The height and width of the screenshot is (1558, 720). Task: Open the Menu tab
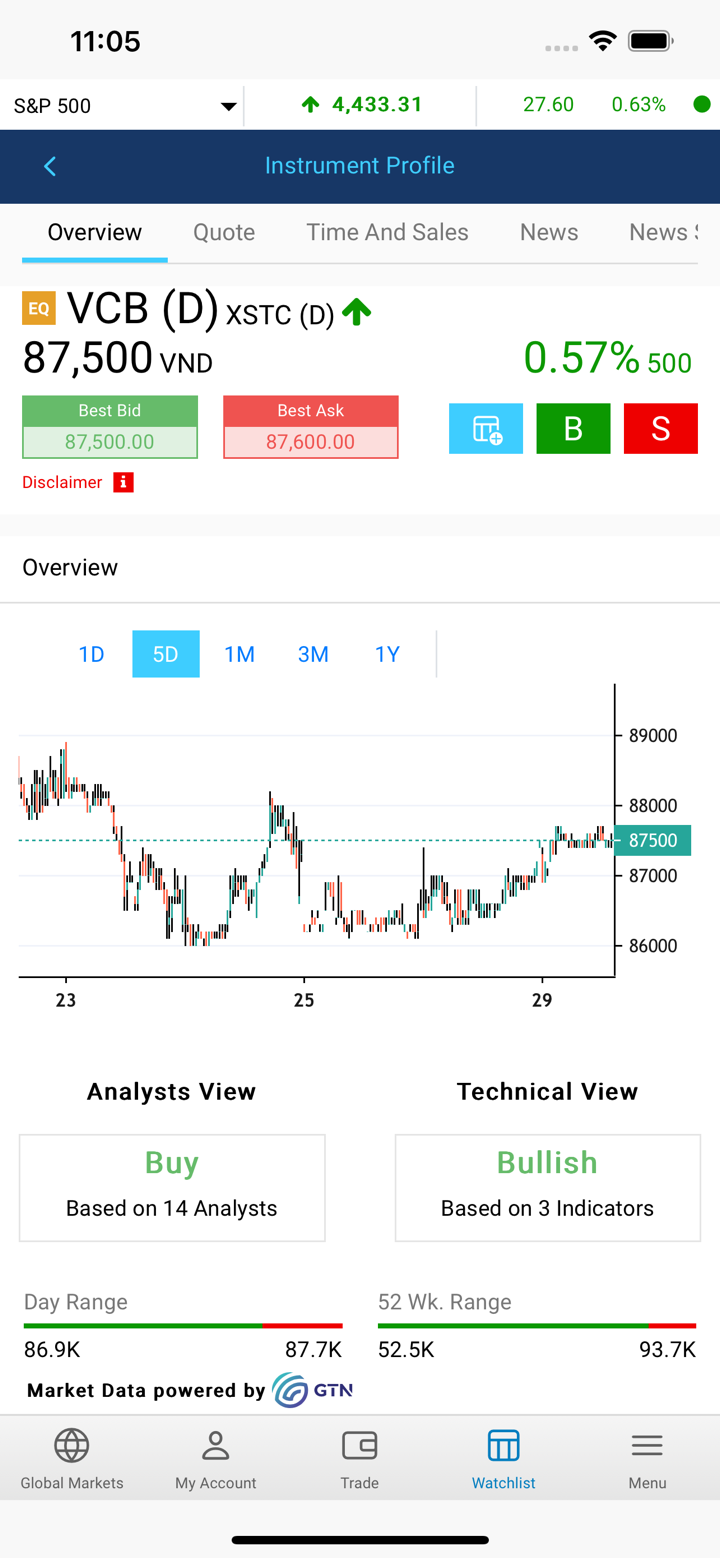coord(647,1459)
